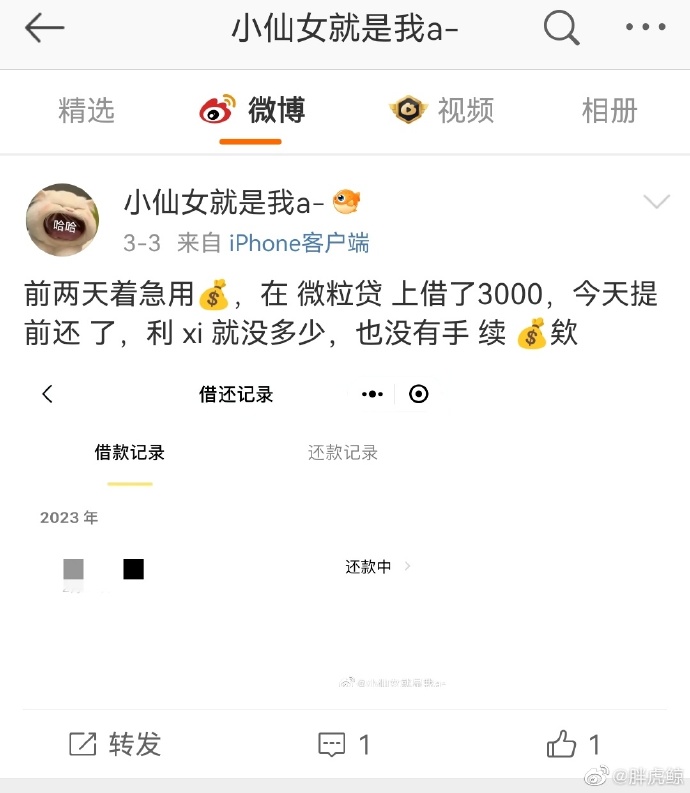
Task: Open the username 小仙女就是我a- in the post
Action: tap(223, 203)
